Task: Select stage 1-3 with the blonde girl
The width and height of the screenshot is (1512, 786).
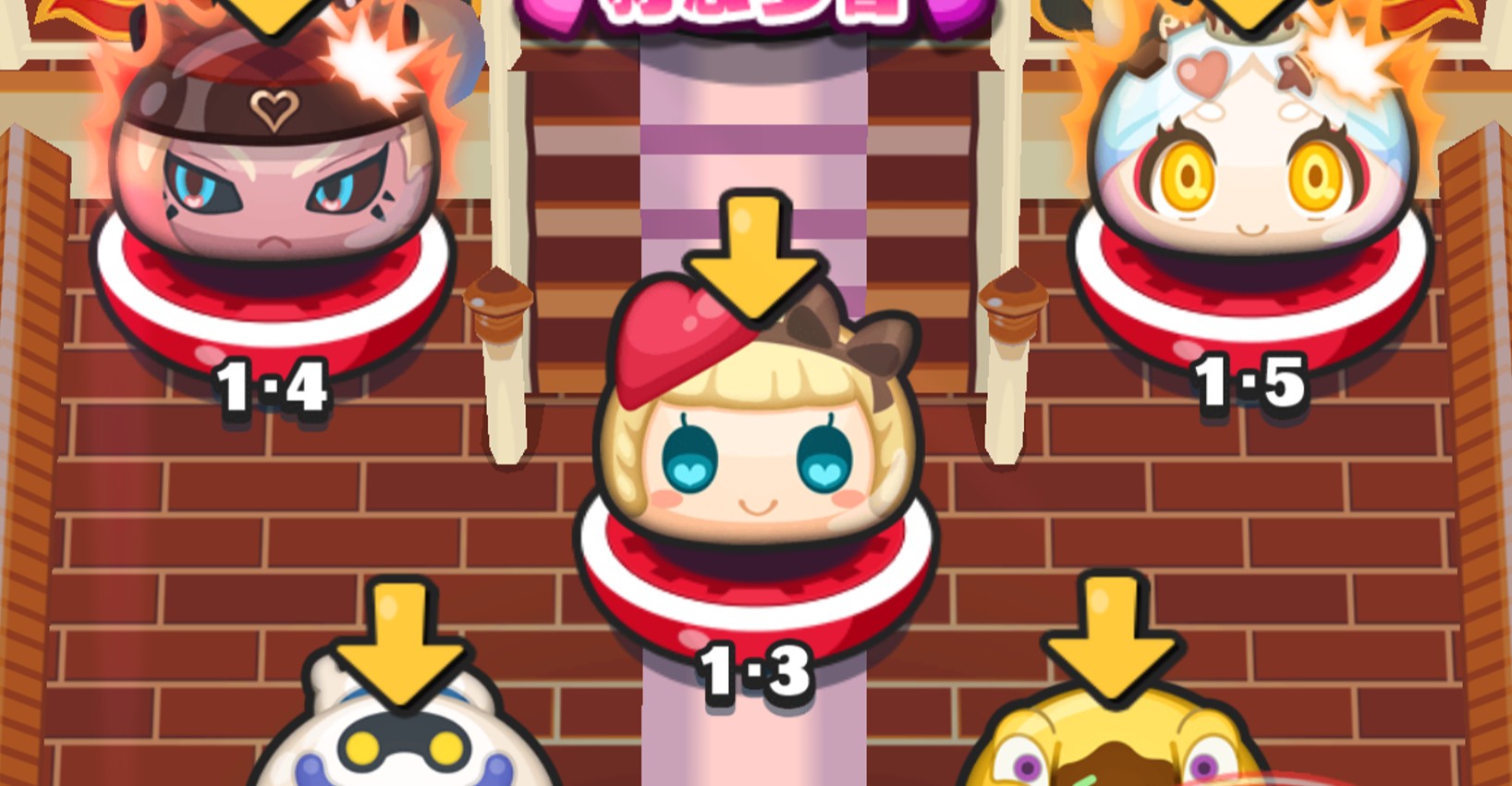Action: click(755, 453)
